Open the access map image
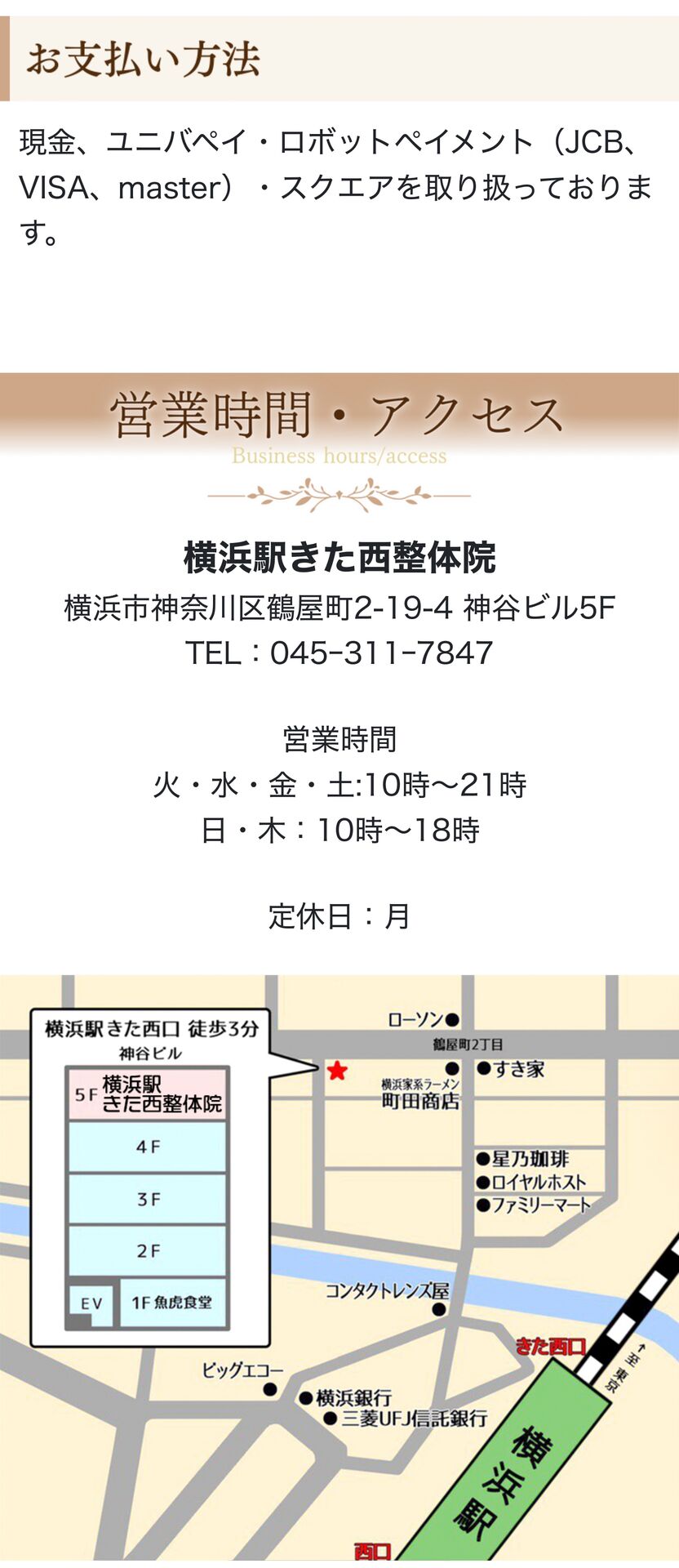The width and height of the screenshot is (679, 1568). tap(339, 1271)
